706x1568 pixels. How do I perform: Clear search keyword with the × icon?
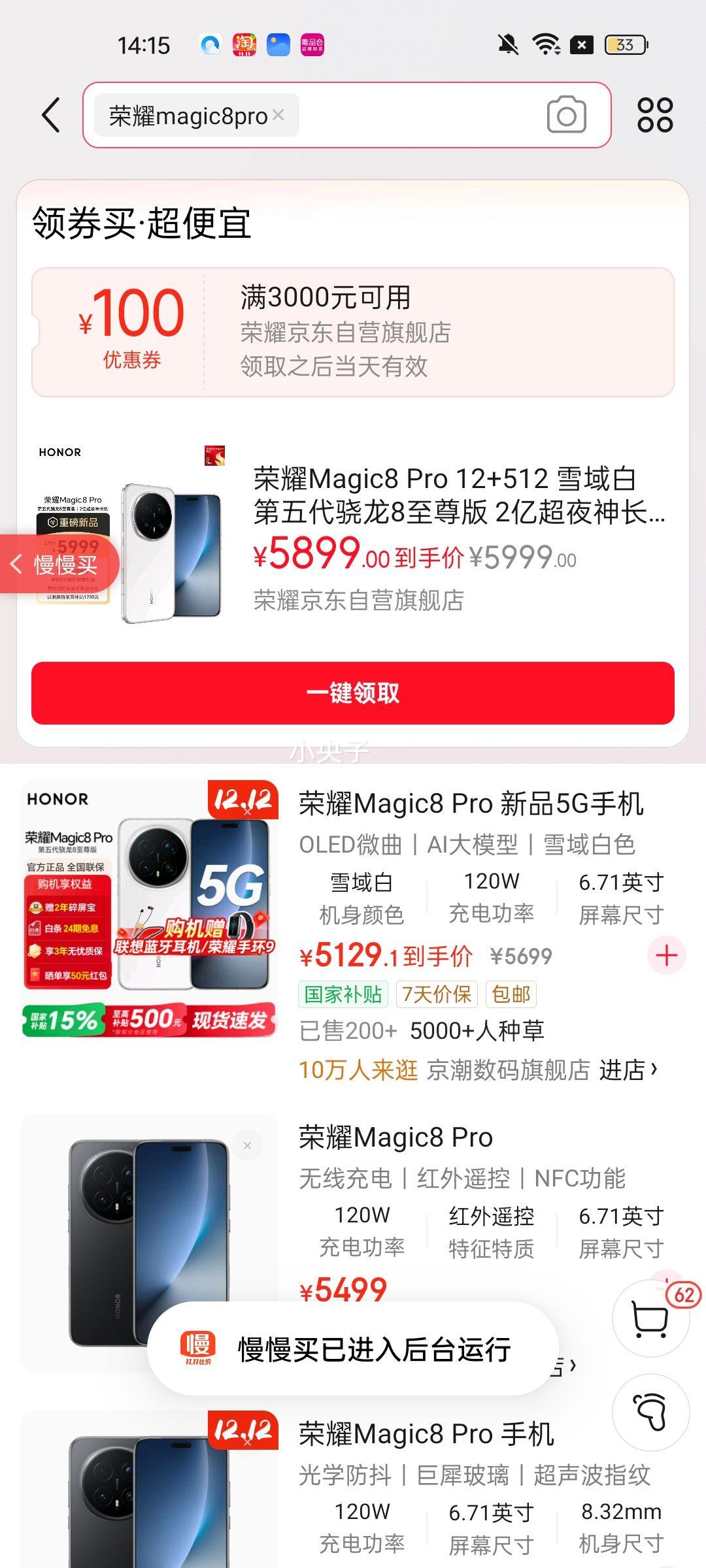click(x=277, y=115)
